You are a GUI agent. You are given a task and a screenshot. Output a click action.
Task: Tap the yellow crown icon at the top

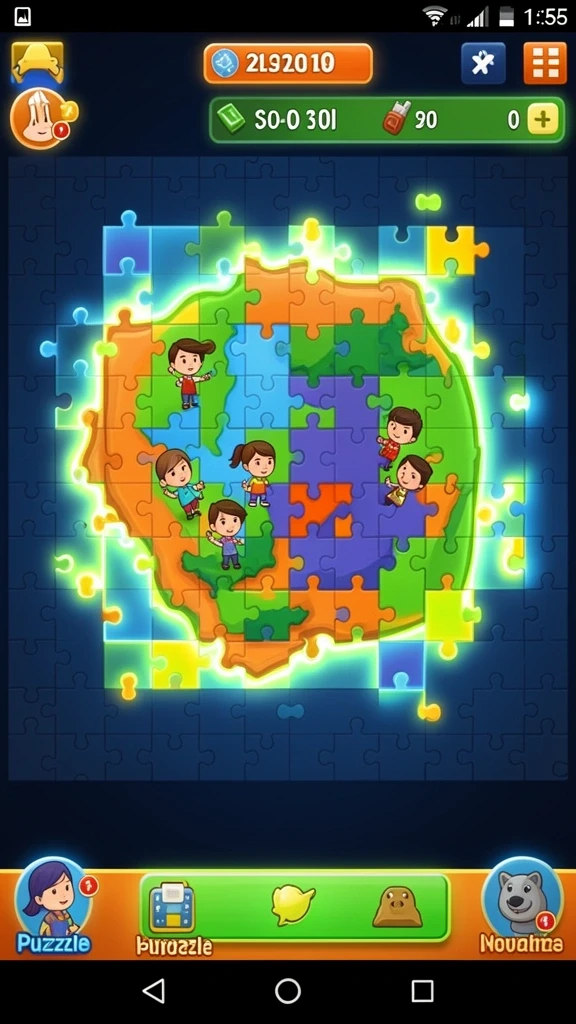[37, 61]
